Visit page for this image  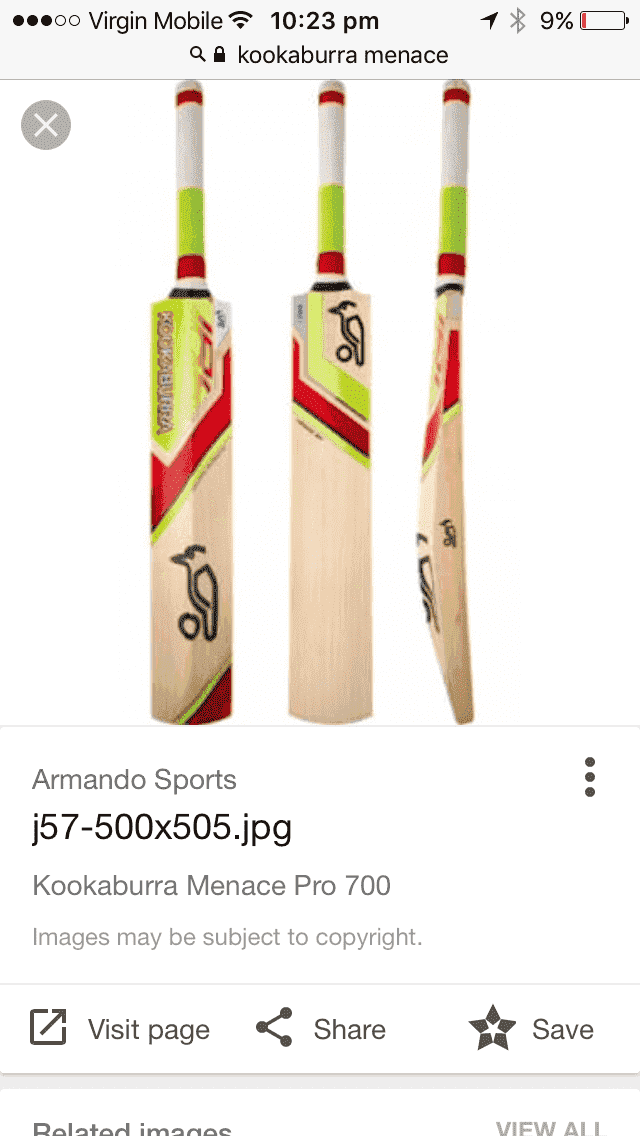[120, 1029]
